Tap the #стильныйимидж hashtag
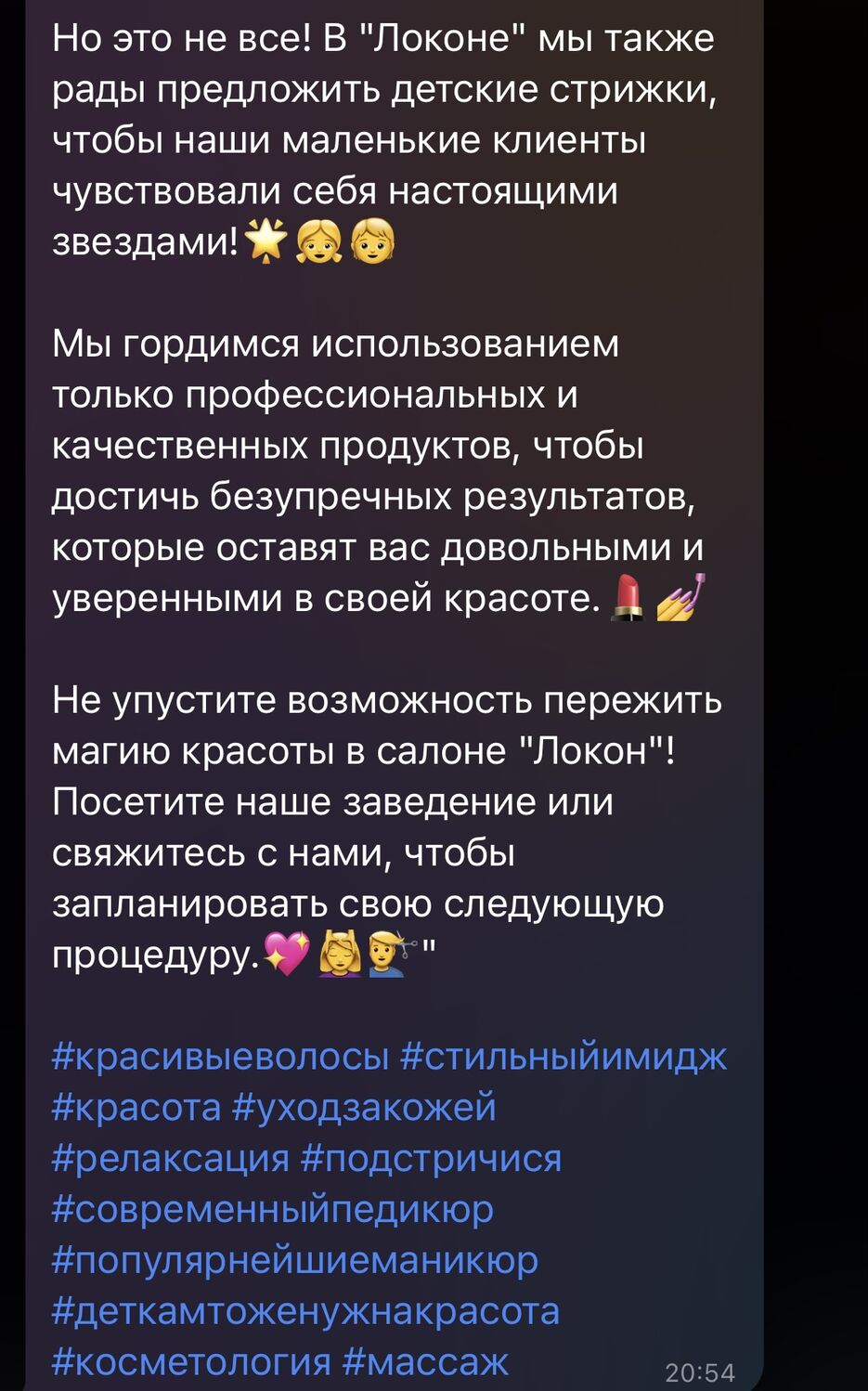This screenshot has width=868, height=1391. (564, 1057)
